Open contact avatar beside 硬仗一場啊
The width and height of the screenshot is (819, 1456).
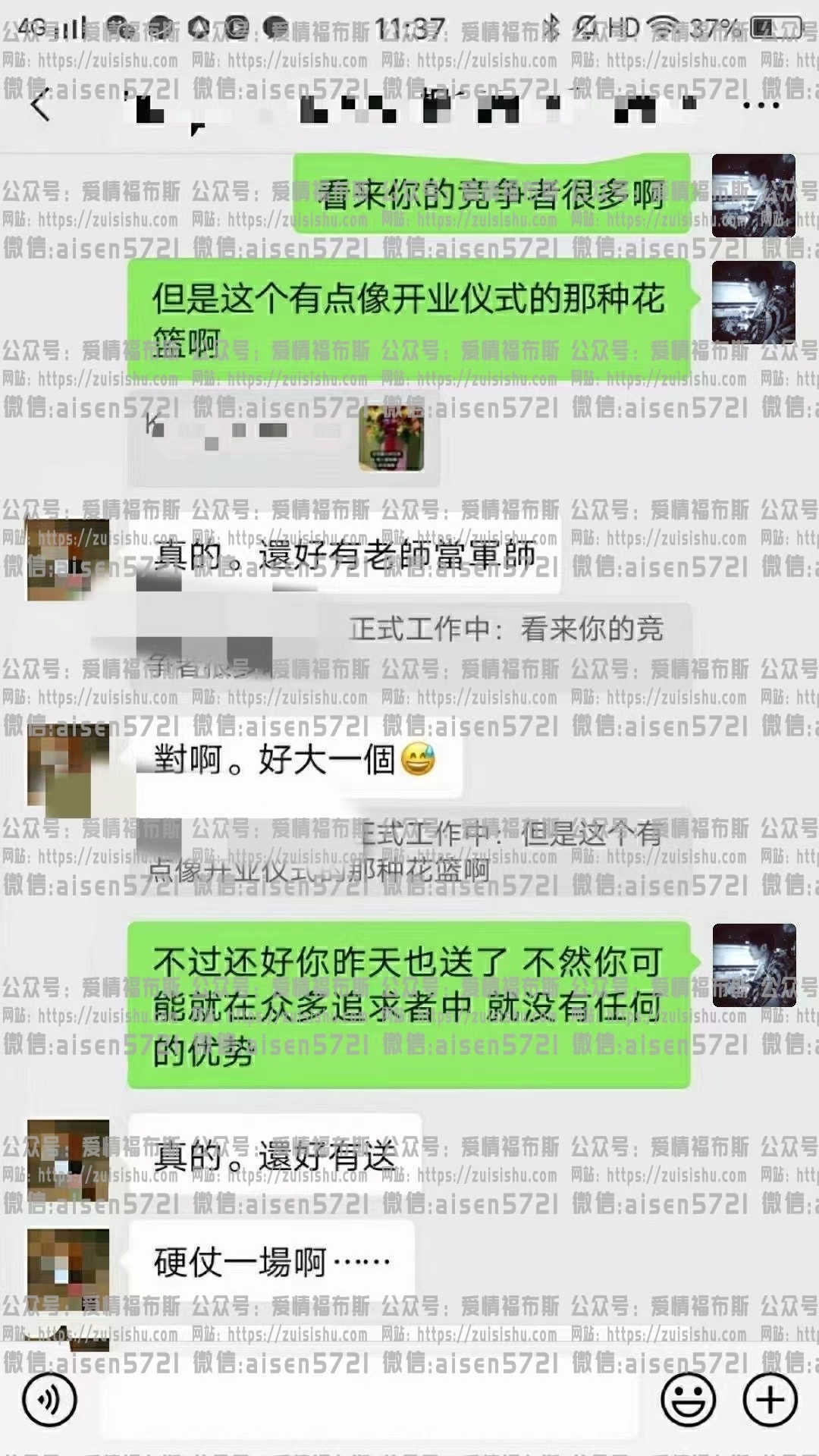[68, 1262]
